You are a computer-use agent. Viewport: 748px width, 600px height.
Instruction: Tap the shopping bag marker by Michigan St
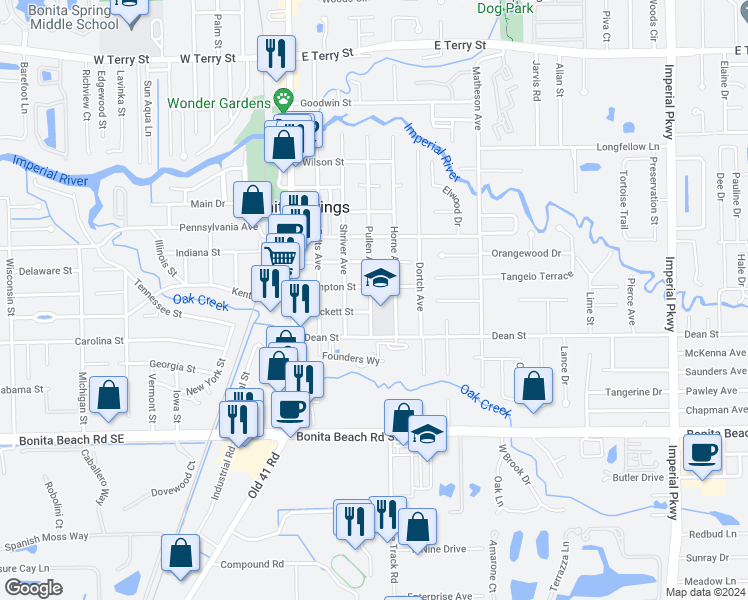coord(109,399)
